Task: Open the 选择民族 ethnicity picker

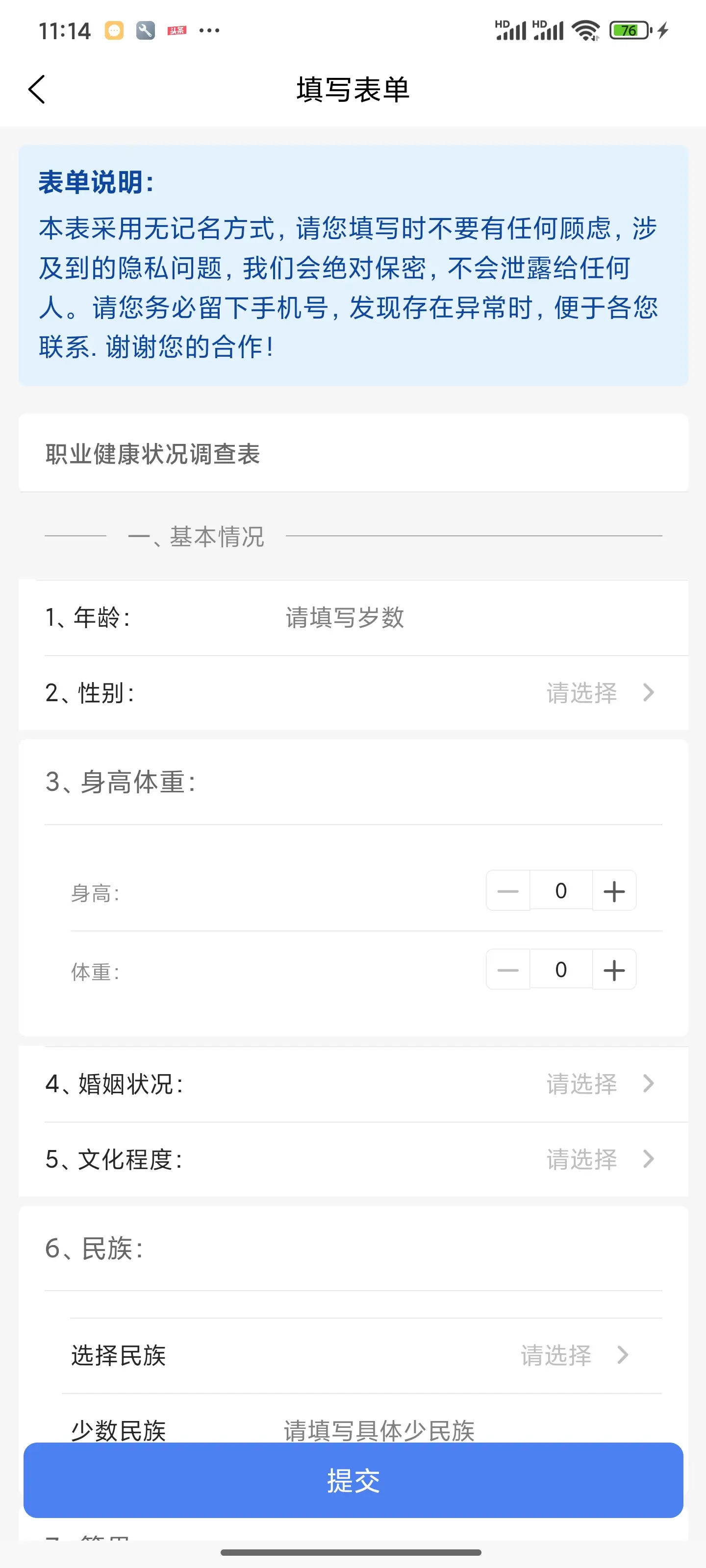Action: point(573,1355)
